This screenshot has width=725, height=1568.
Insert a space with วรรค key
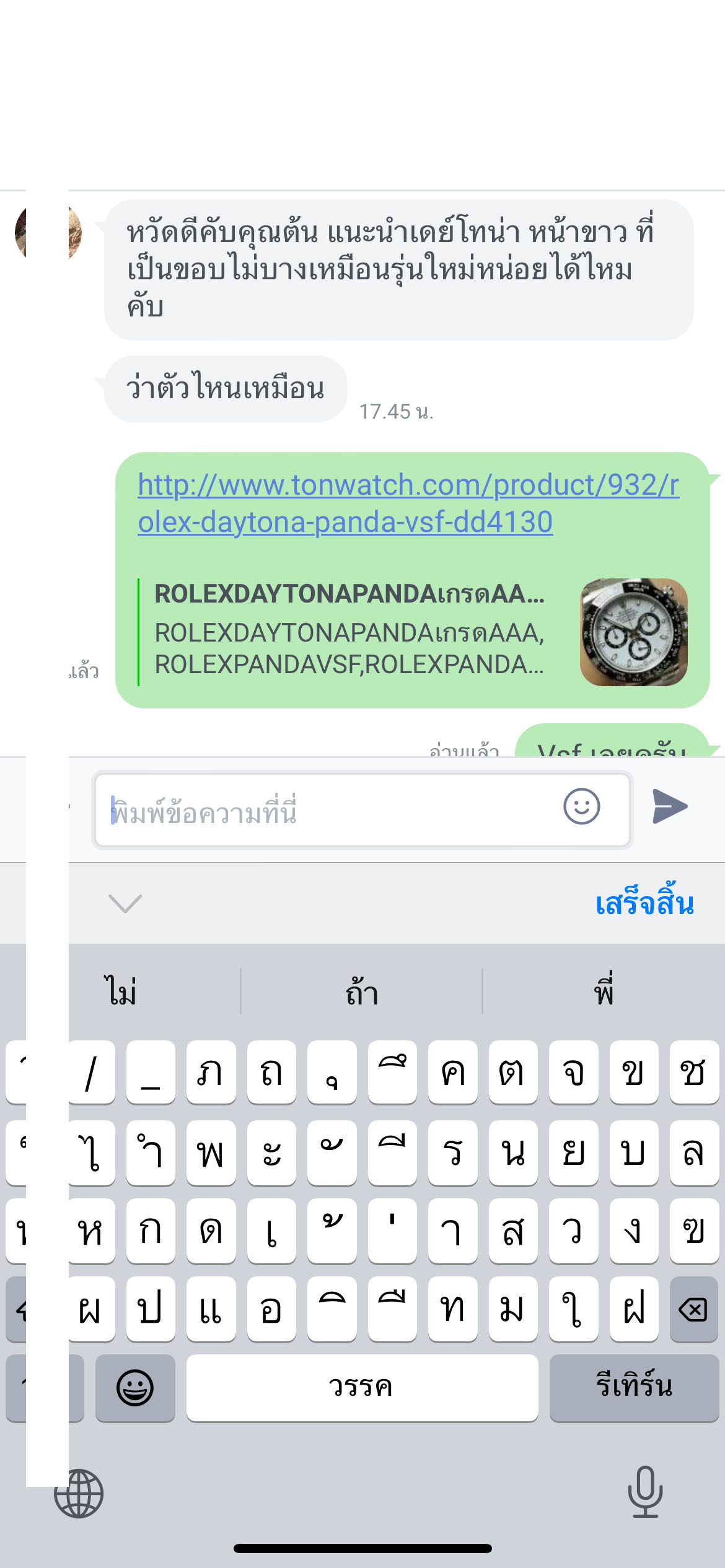(x=362, y=1387)
